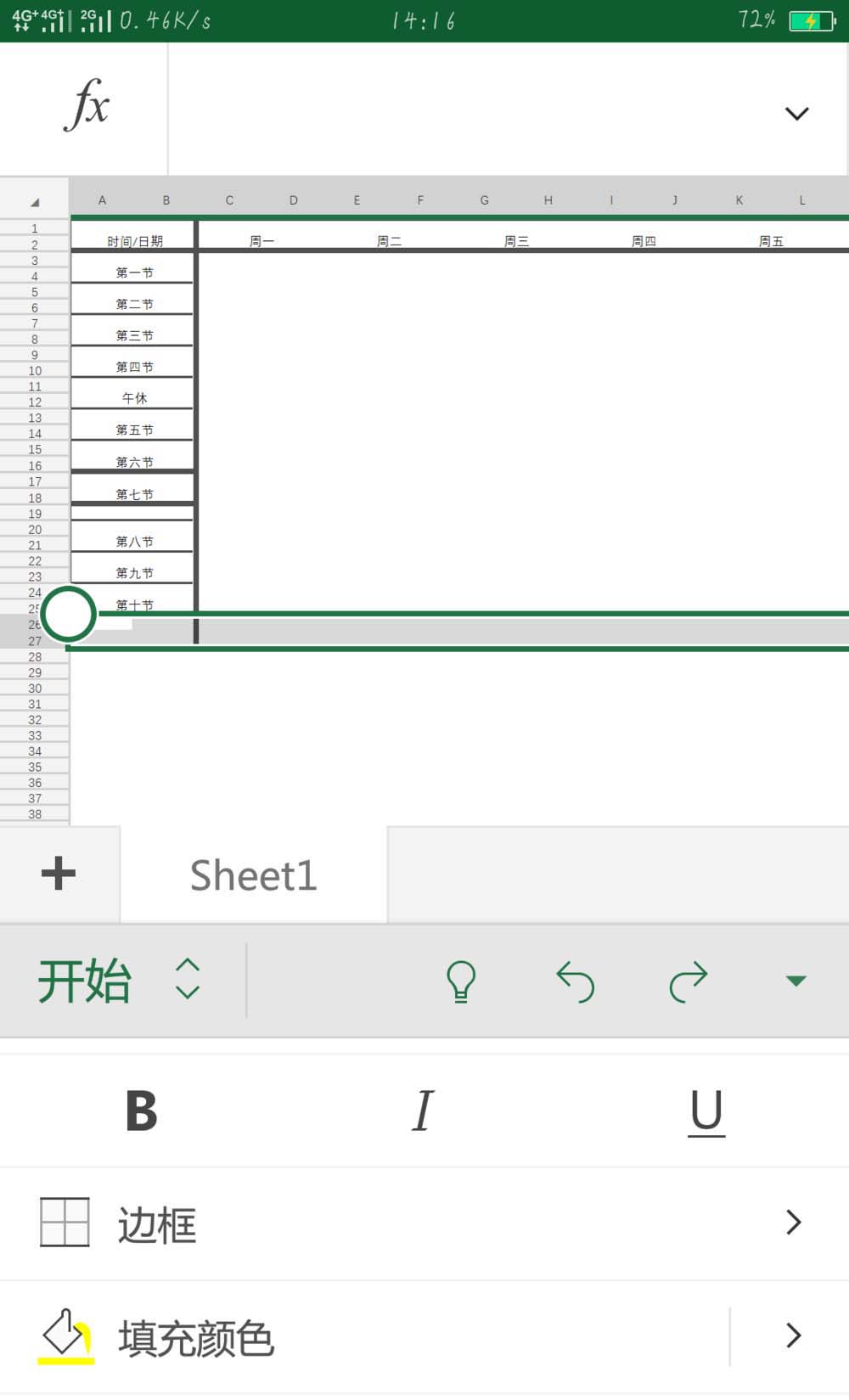This screenshot has height=1400, width=849.
Task: Expand the formula bar chevron
Action: [x=796, y=113]
